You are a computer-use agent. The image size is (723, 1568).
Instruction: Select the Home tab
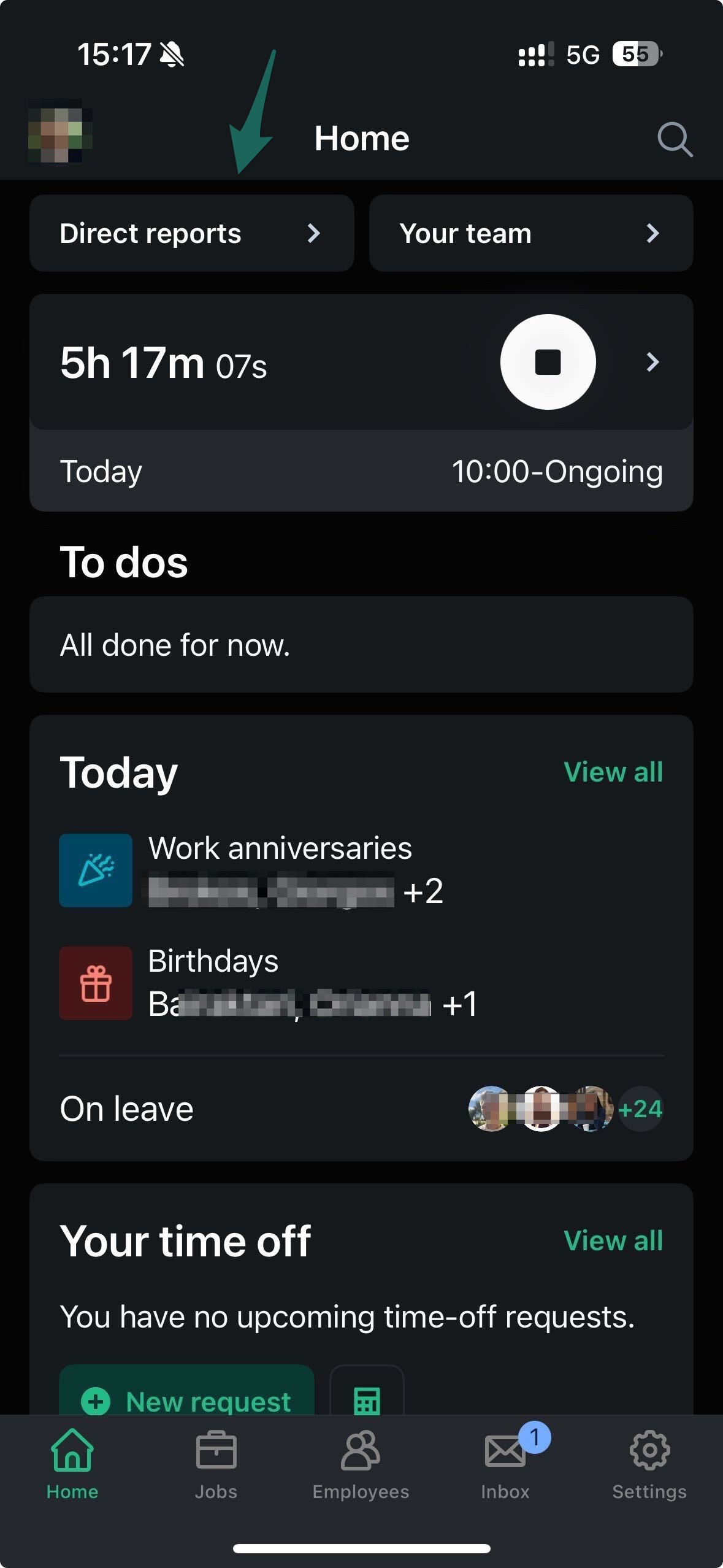click(72, 1465)
